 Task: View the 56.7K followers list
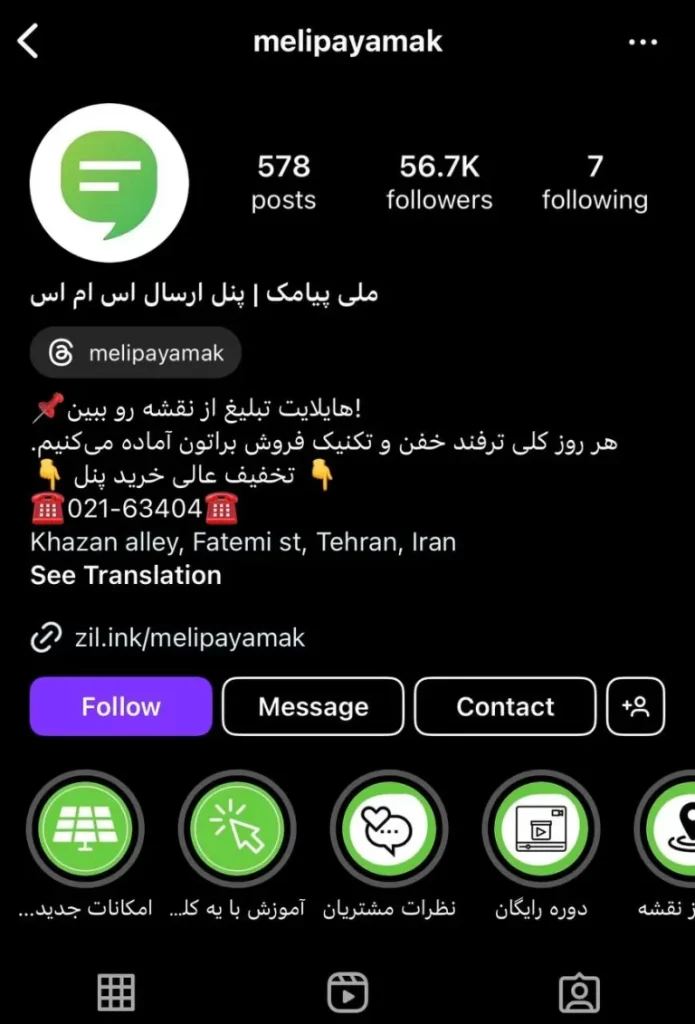point(439,181)
